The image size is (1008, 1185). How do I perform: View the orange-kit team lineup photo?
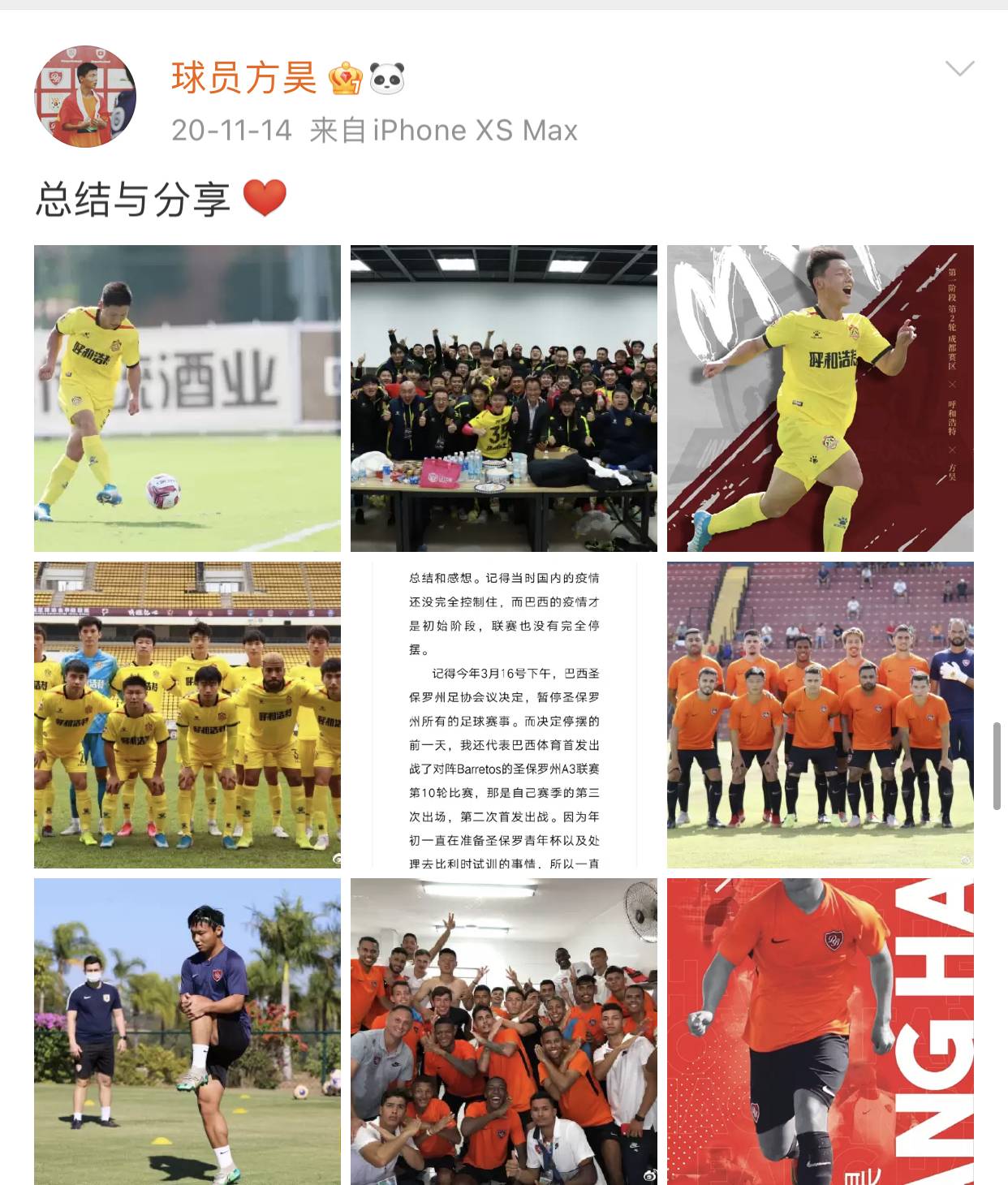click(x=820, y=715)
